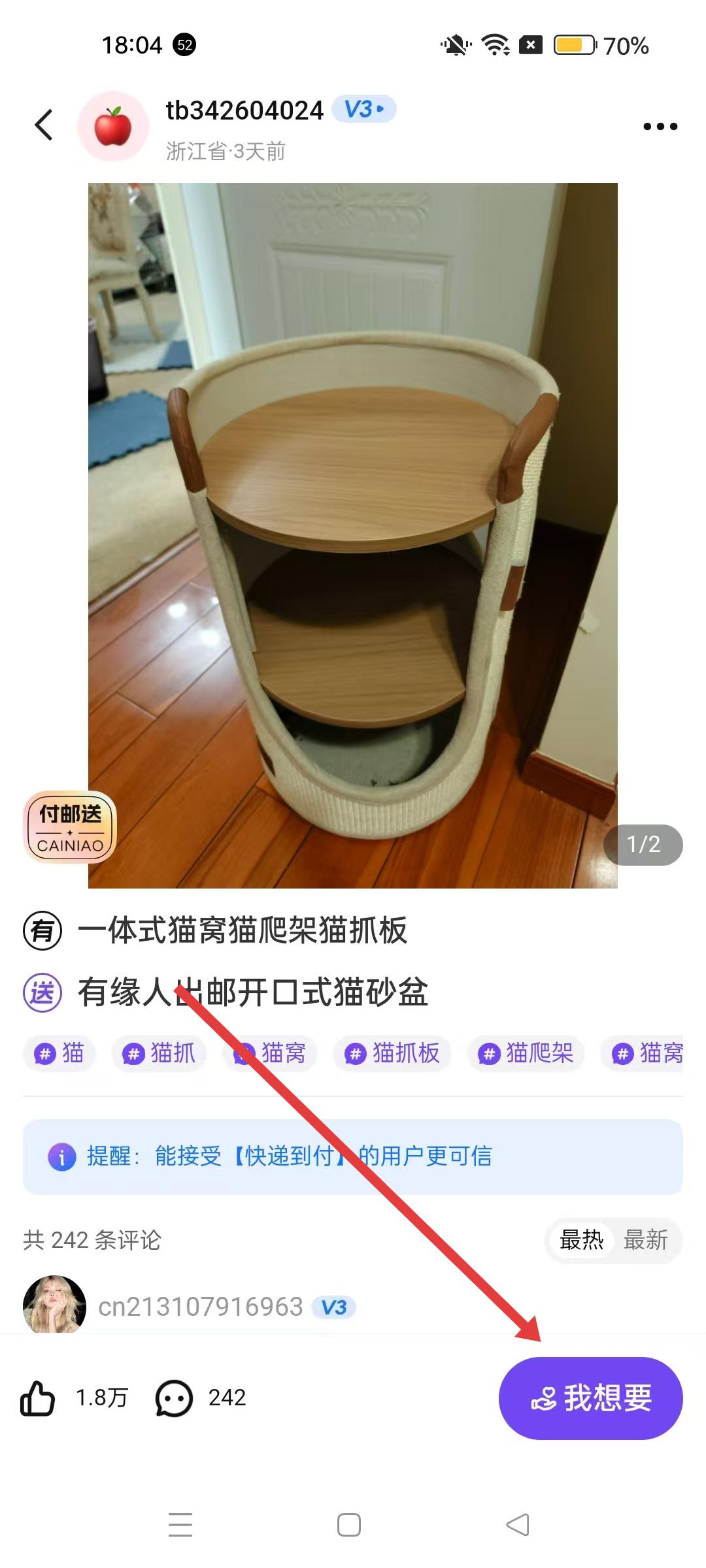Go back using the top-left arrow
The image size is (706, 1568).
coord(44,125)
